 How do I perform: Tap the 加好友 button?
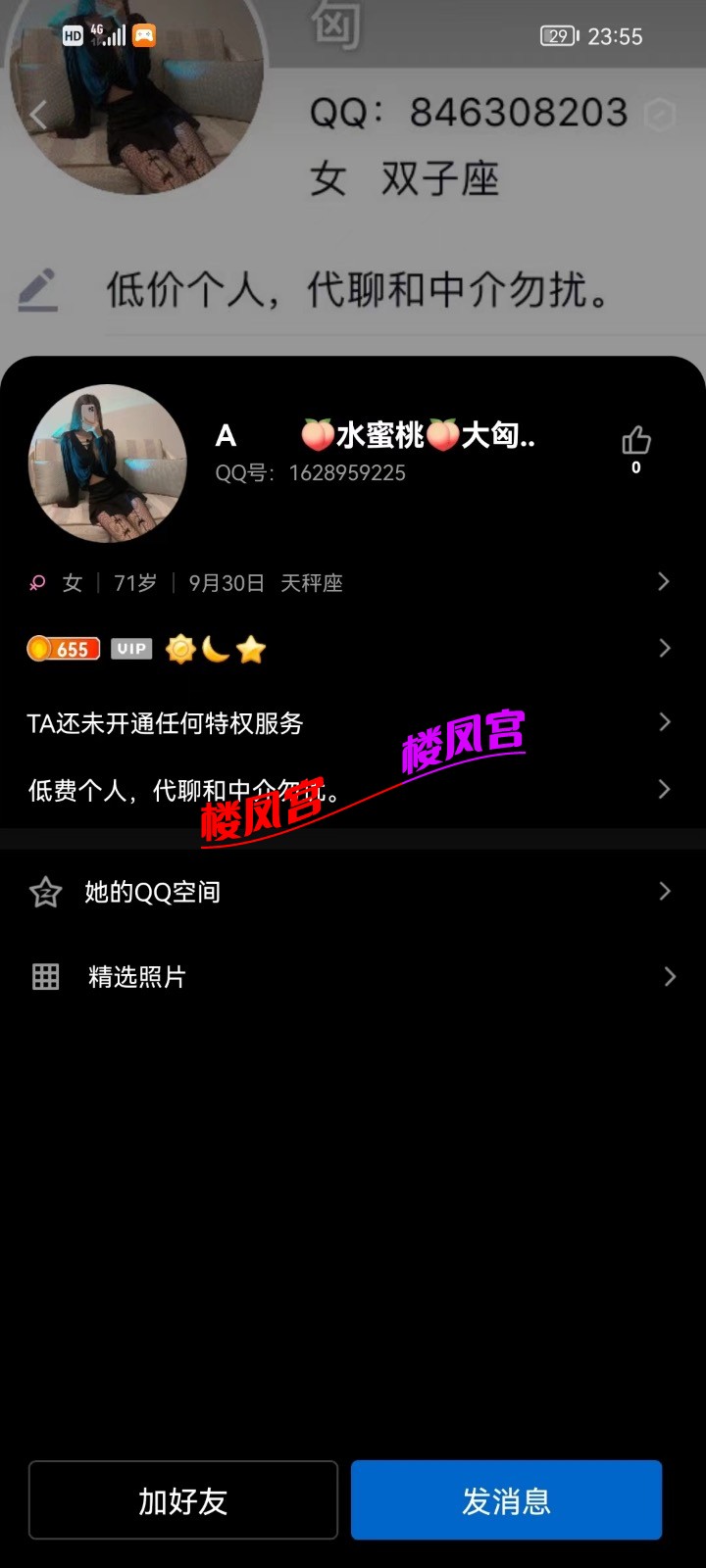(183, 1500)
